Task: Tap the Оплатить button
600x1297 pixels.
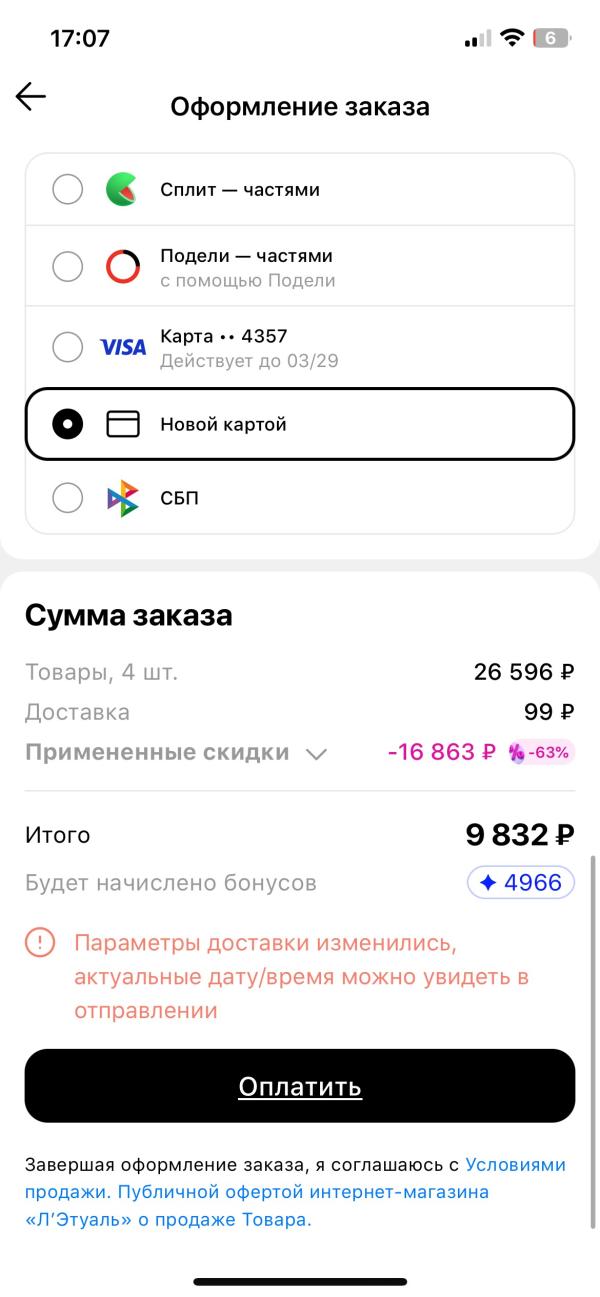Action: tap(300, 1086)
